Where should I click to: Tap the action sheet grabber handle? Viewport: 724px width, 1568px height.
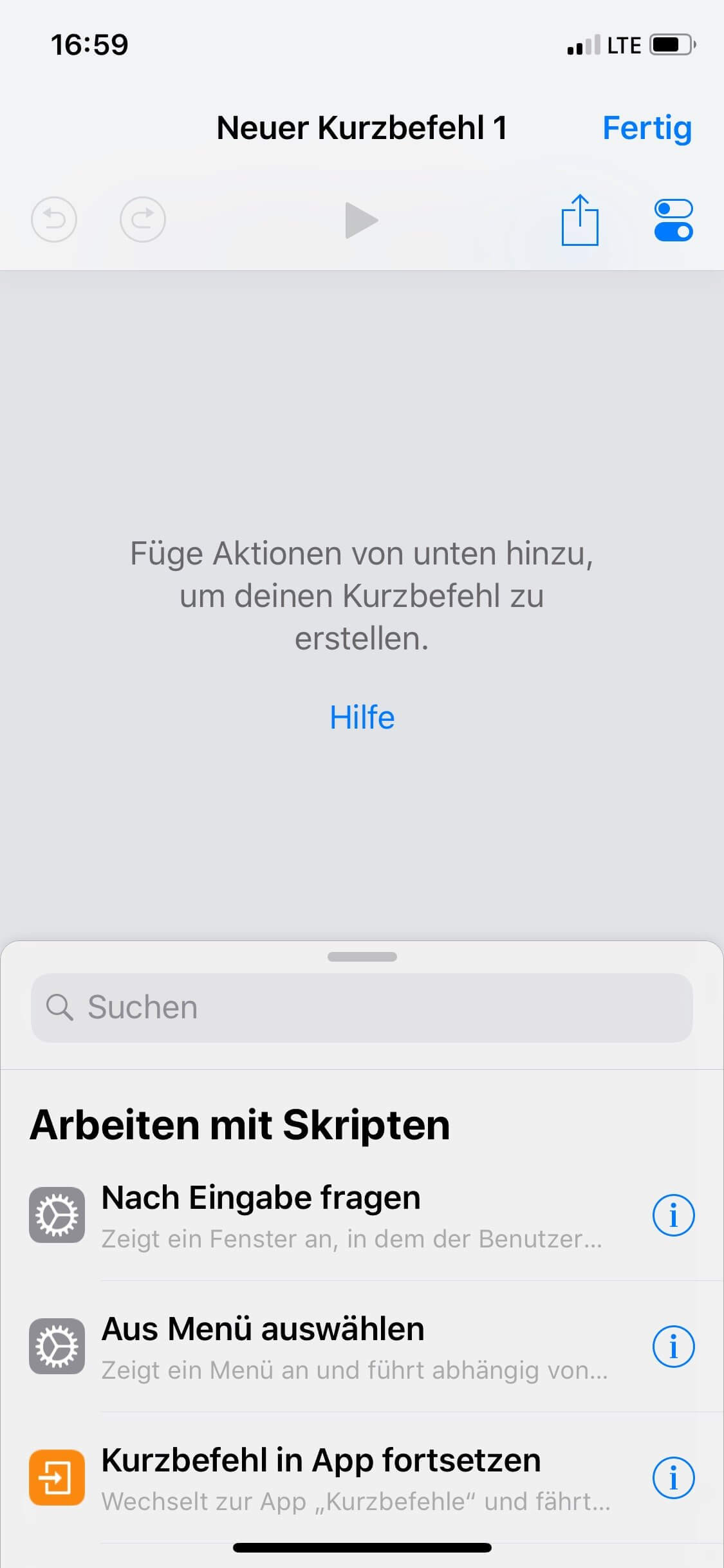click(x=362, y=957)
